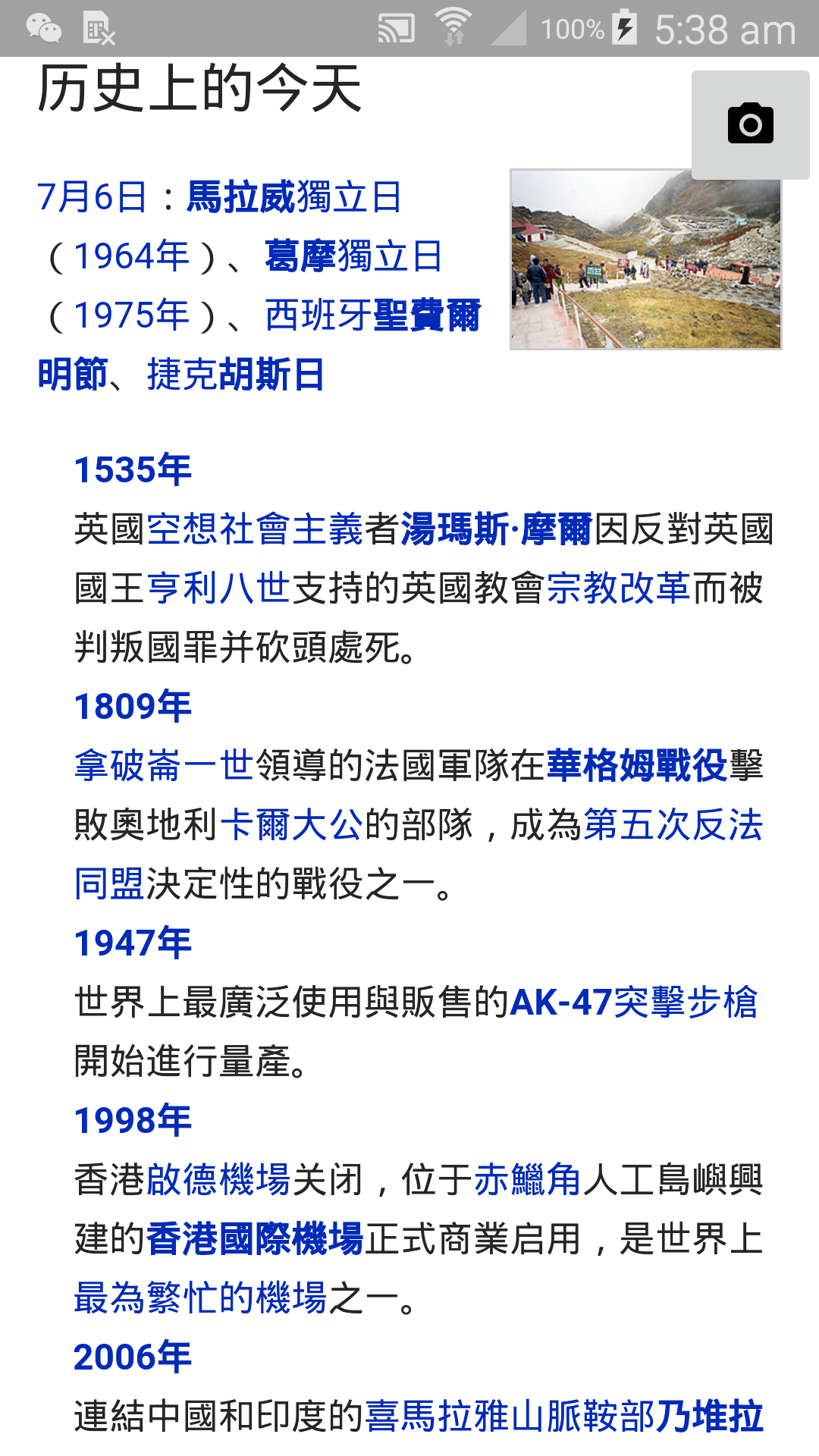Viewport: 819px width, 1456px height.
Task: Follow the 卡爾大公 link
Action: (x=291, y=824)
